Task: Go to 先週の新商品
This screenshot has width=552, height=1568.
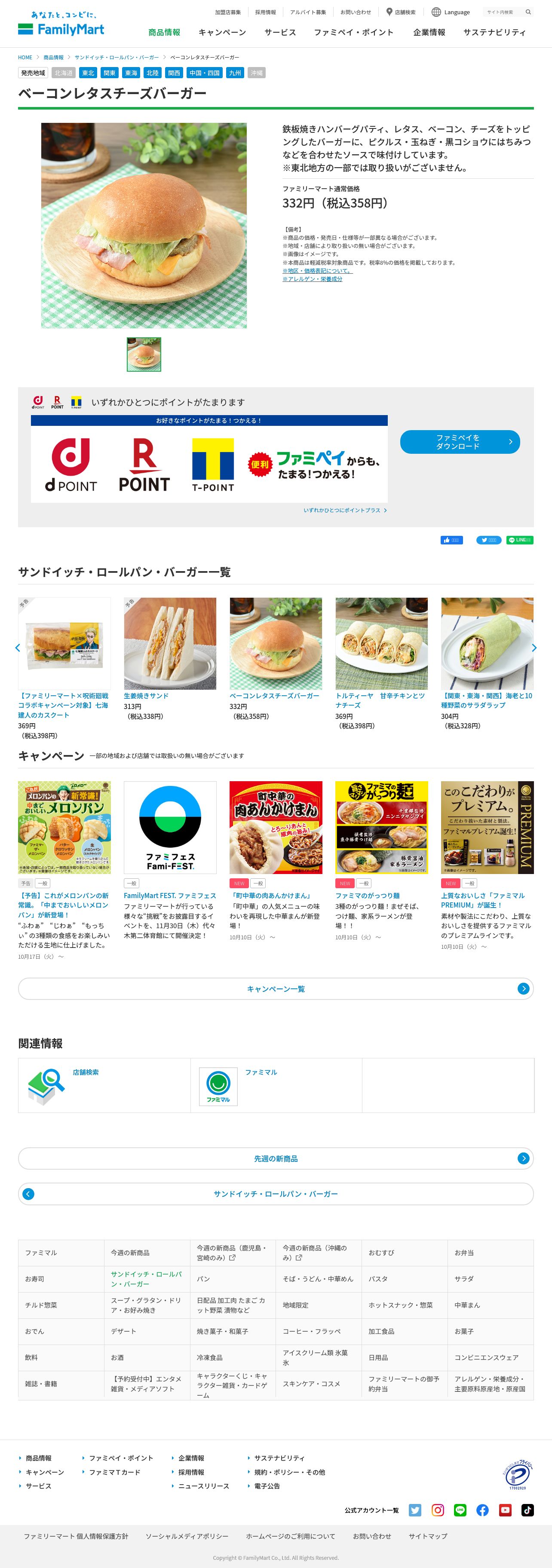Action: pos(276,1158)
